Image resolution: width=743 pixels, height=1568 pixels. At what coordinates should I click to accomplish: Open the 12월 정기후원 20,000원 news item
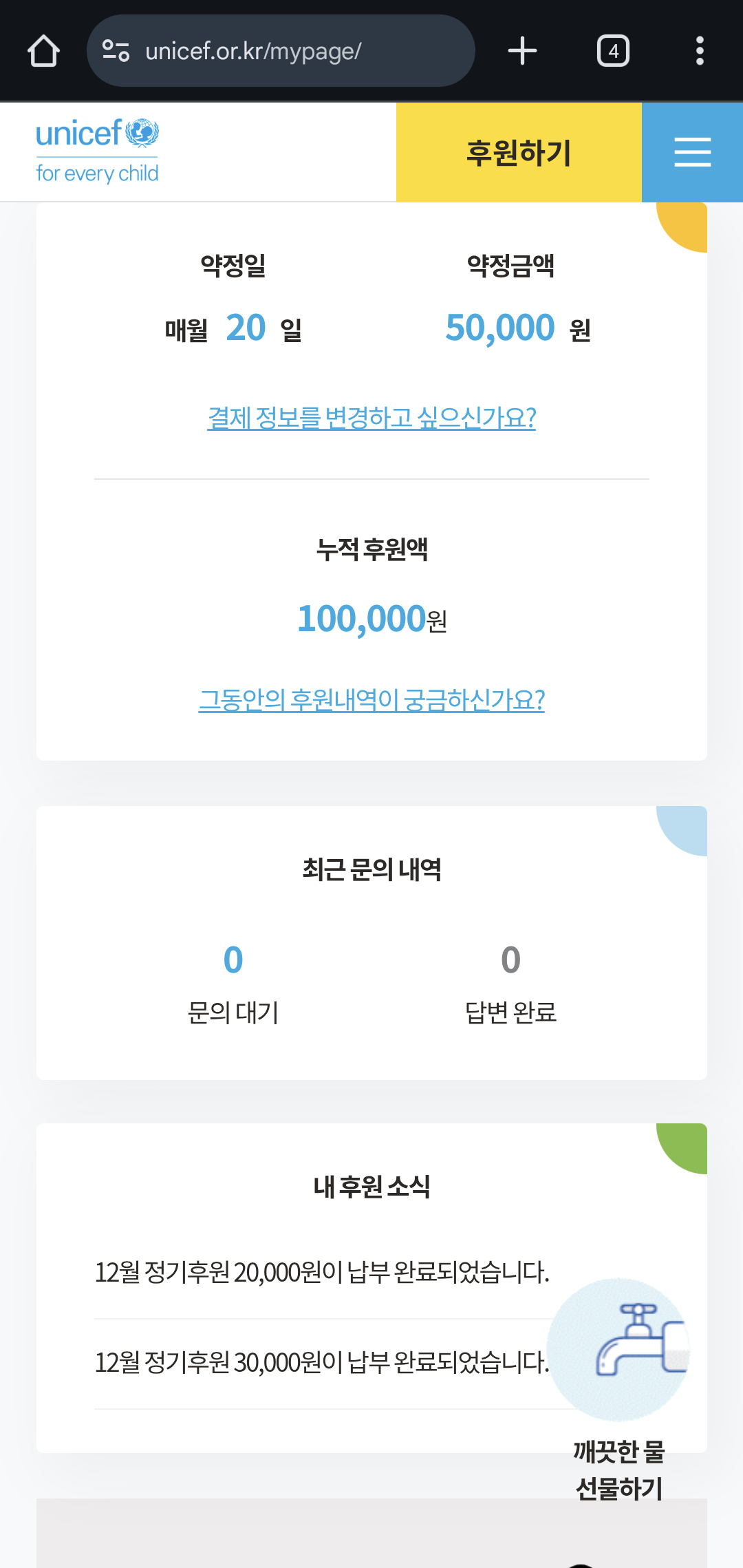coord(321,1273)
